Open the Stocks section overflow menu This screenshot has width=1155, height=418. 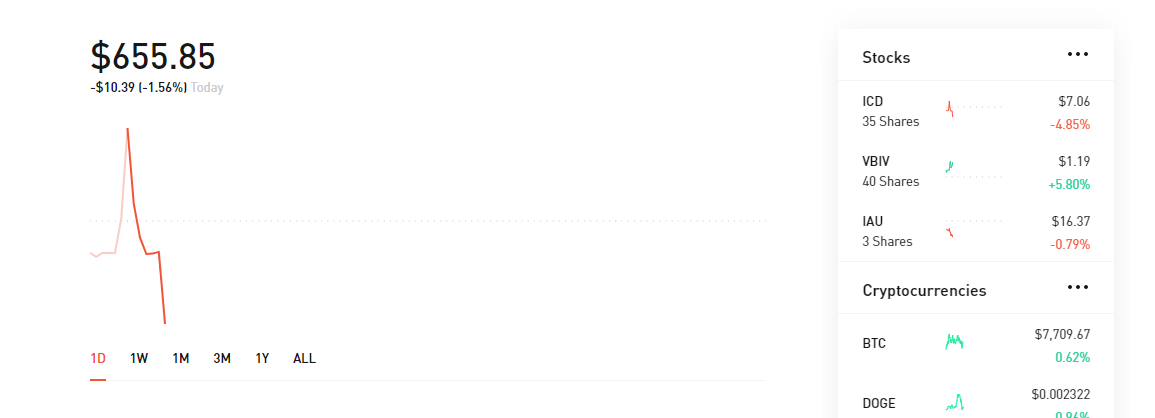pos(1077,54)
